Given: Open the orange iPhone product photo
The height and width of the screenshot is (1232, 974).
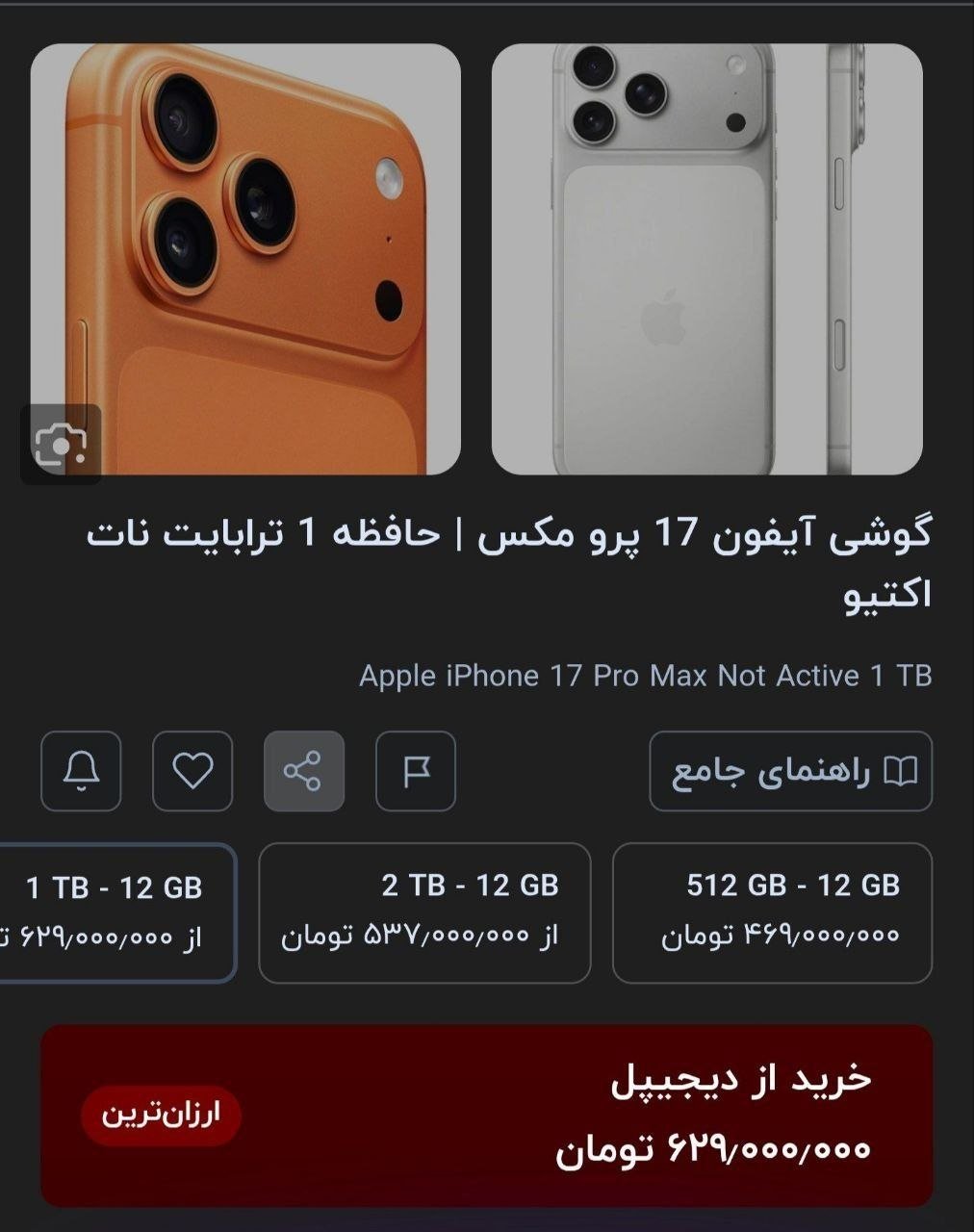Looking at the screenshot, I should pyautogui.click(x=245, y=259).
